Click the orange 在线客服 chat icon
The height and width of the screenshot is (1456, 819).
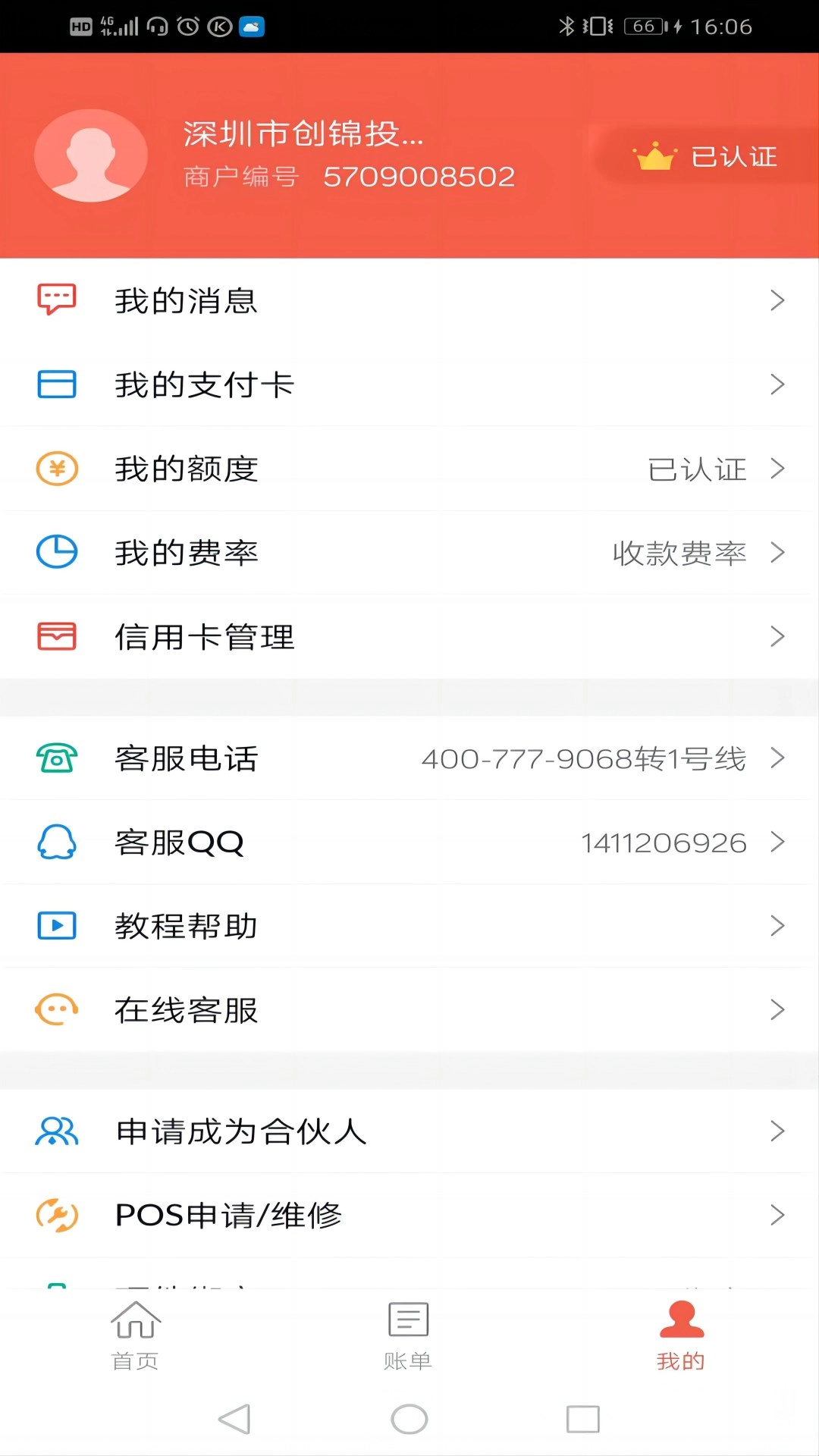click(56, 1009)
